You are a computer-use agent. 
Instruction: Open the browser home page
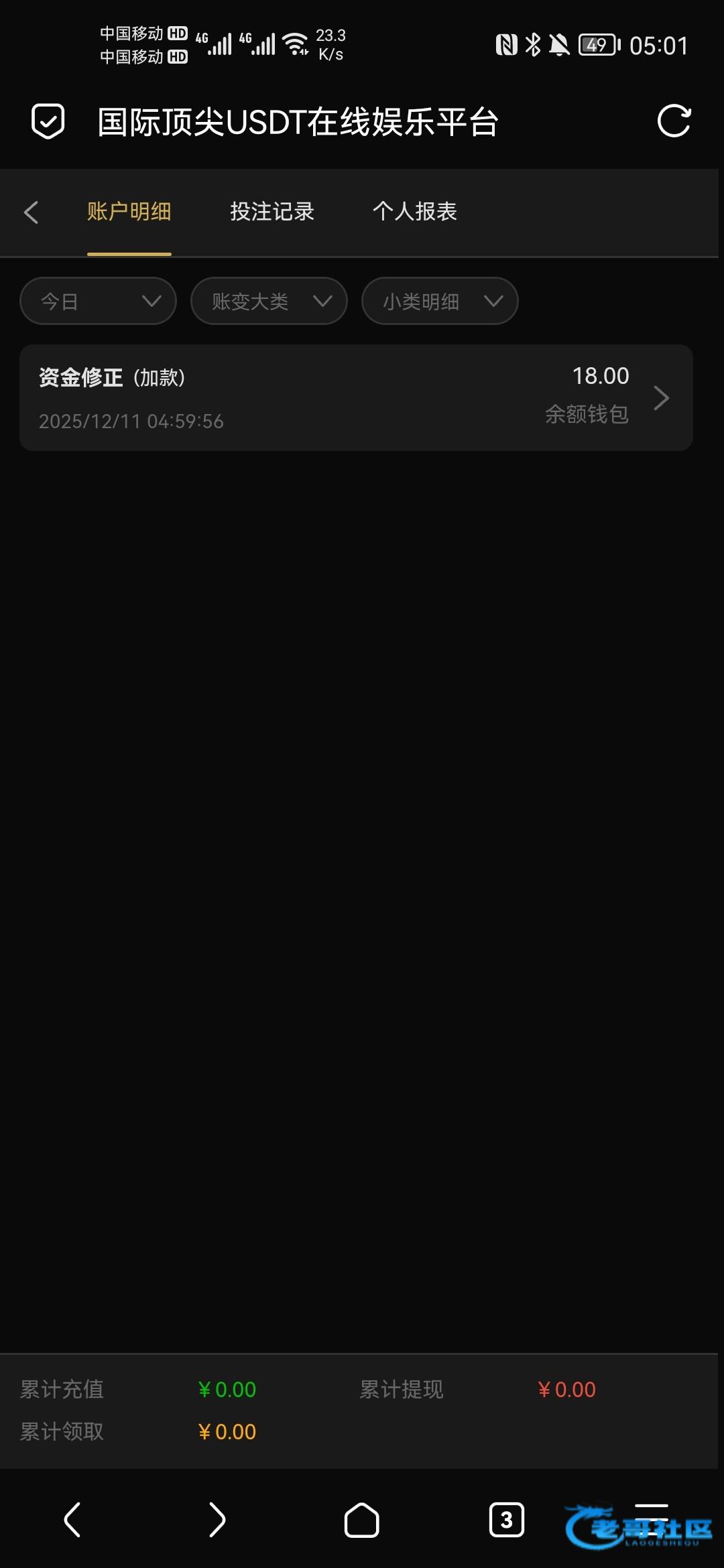(362, 1519)
